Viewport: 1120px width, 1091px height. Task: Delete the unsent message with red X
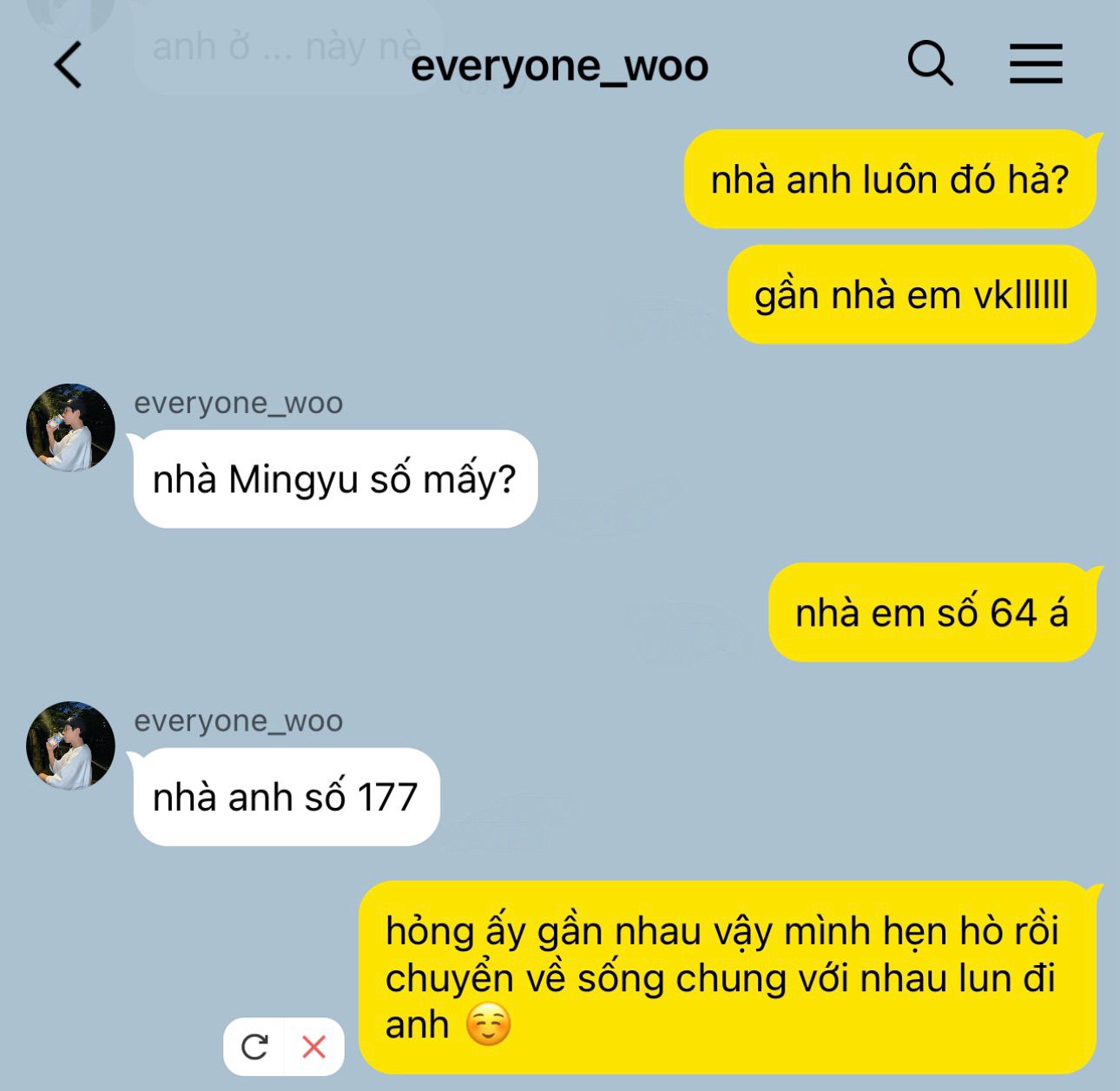pyautogui.click(x=314, y=1047)
